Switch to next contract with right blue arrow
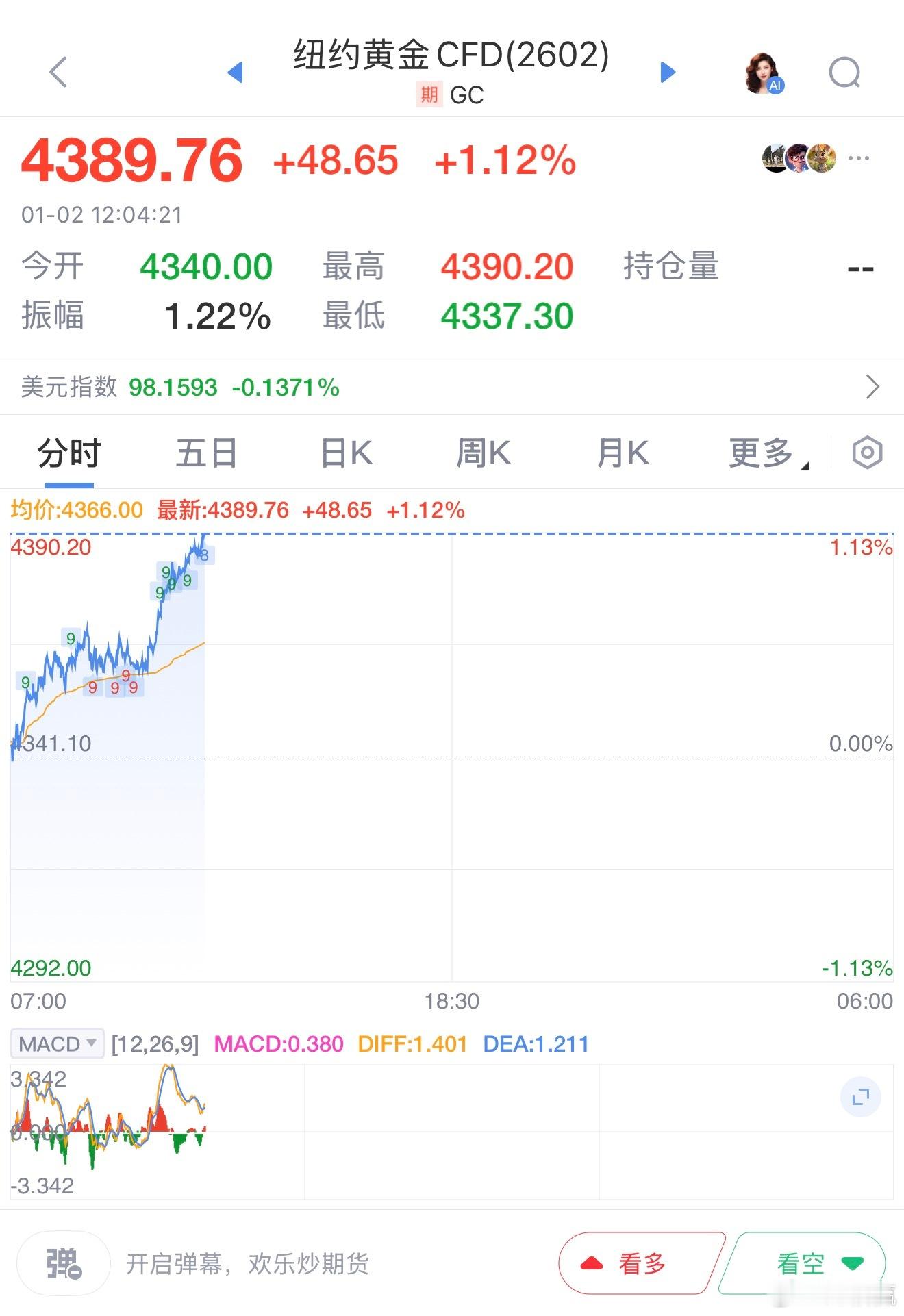904x1316 pixels. click(666, 72)
